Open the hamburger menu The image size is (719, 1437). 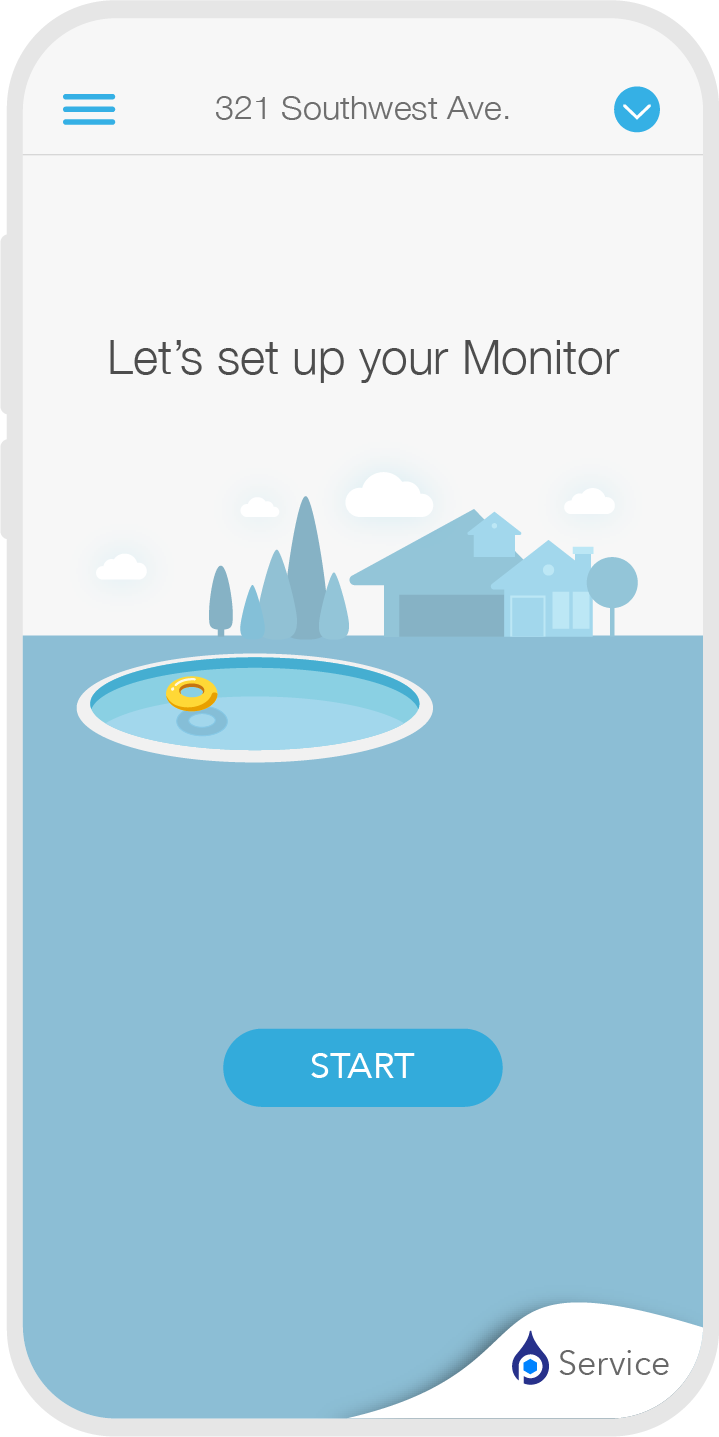[x=89, y=109]
